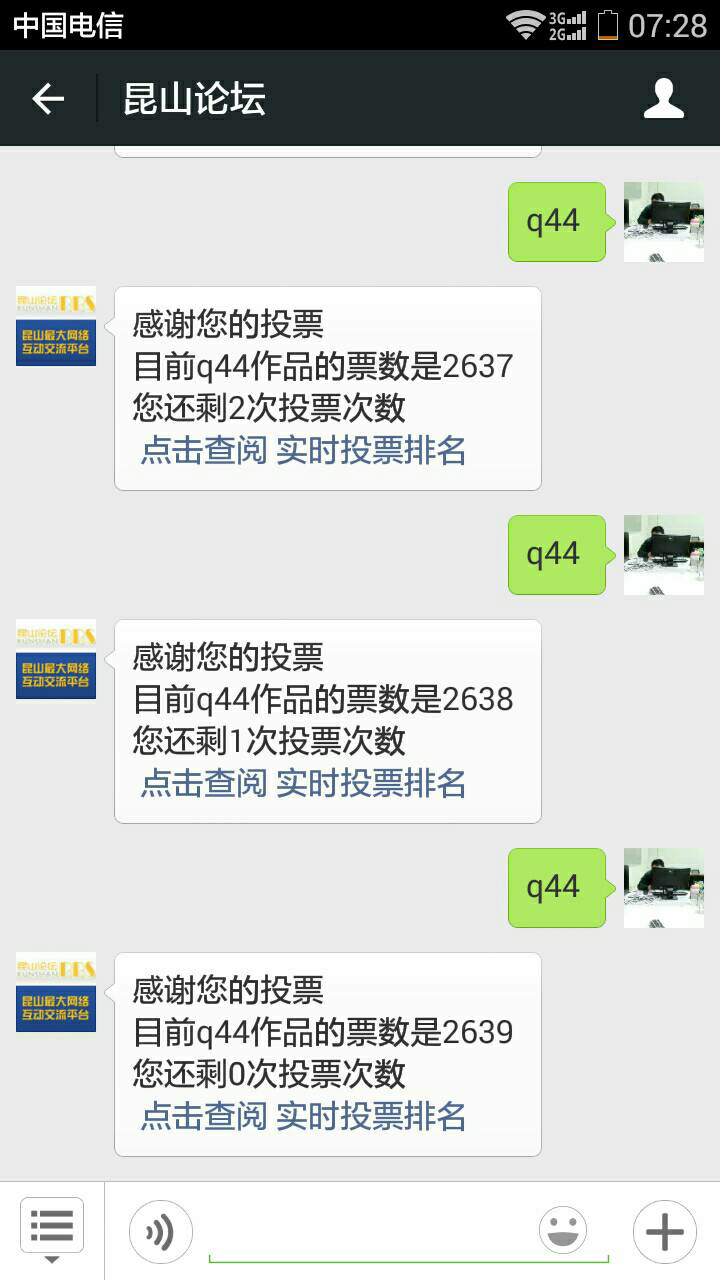Open the ranking link under vote count 2639
The height and width of the screenshot is (1280, 720).
(x=303, y=1116)
